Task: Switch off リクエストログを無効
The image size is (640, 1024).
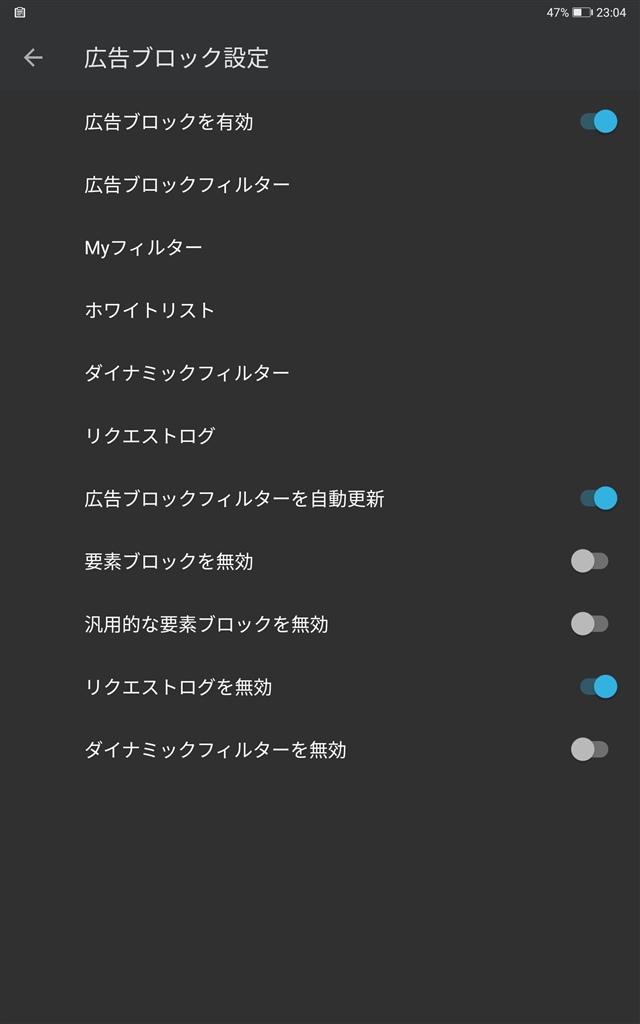Action: click(x=598, y=687)
